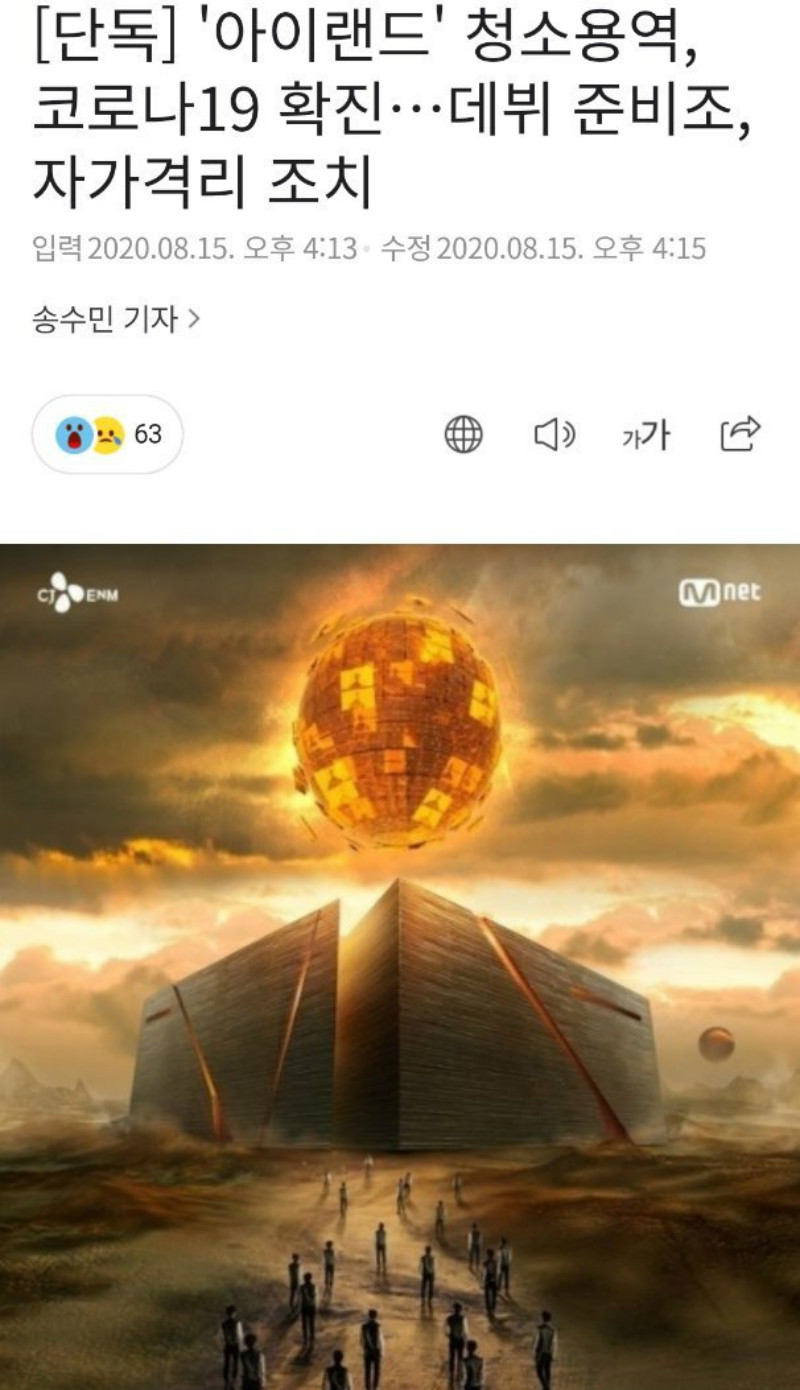Open reporter 송수민 기자's profile link

click(x=115, y=320)
